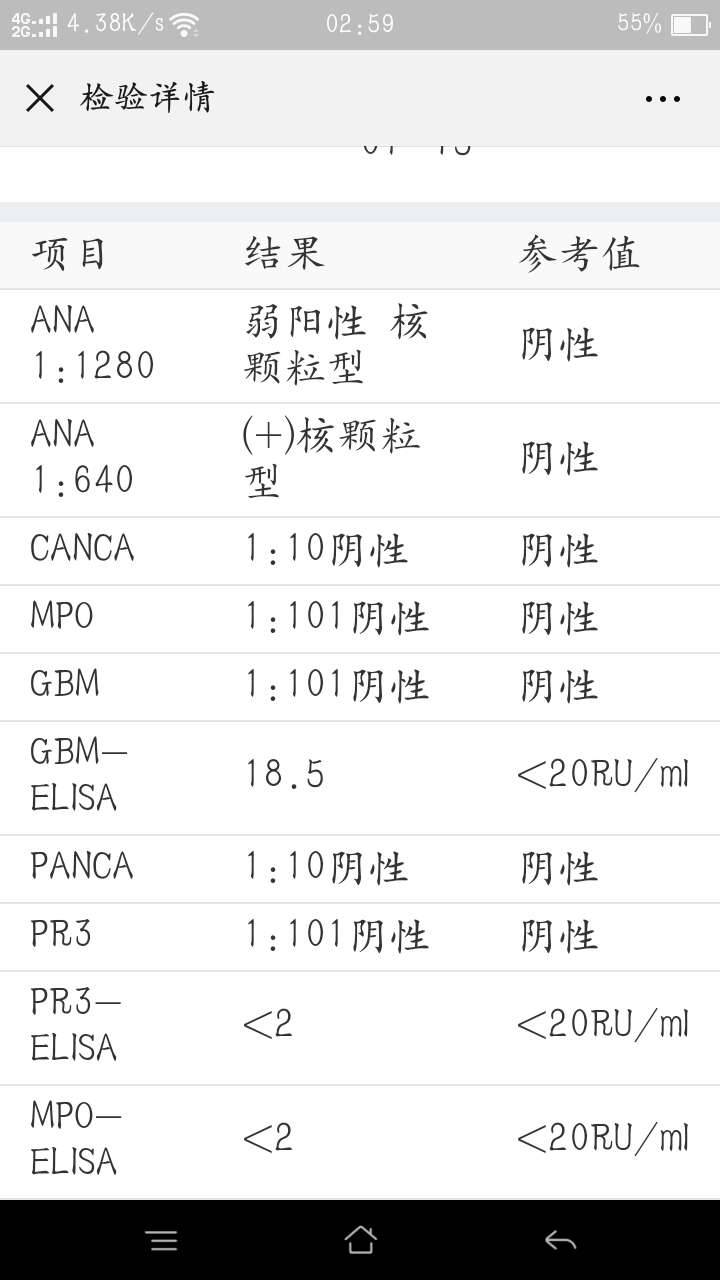720x1280 pixels.
Task: Tap the home icon in navigation bar
Action: pyautogui.click(x=360, y=1240)
